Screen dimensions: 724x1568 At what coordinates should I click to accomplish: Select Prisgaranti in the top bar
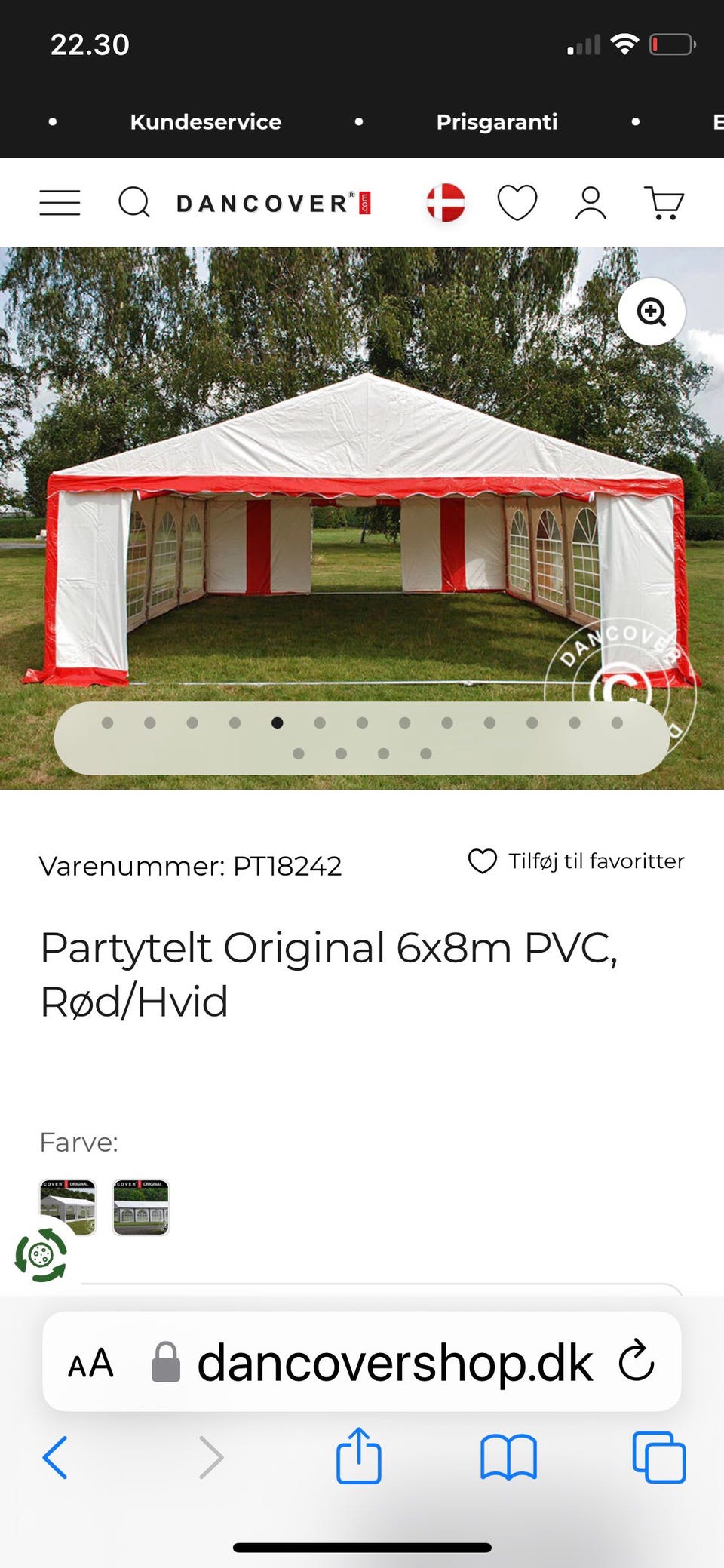(x=497, y=121)
